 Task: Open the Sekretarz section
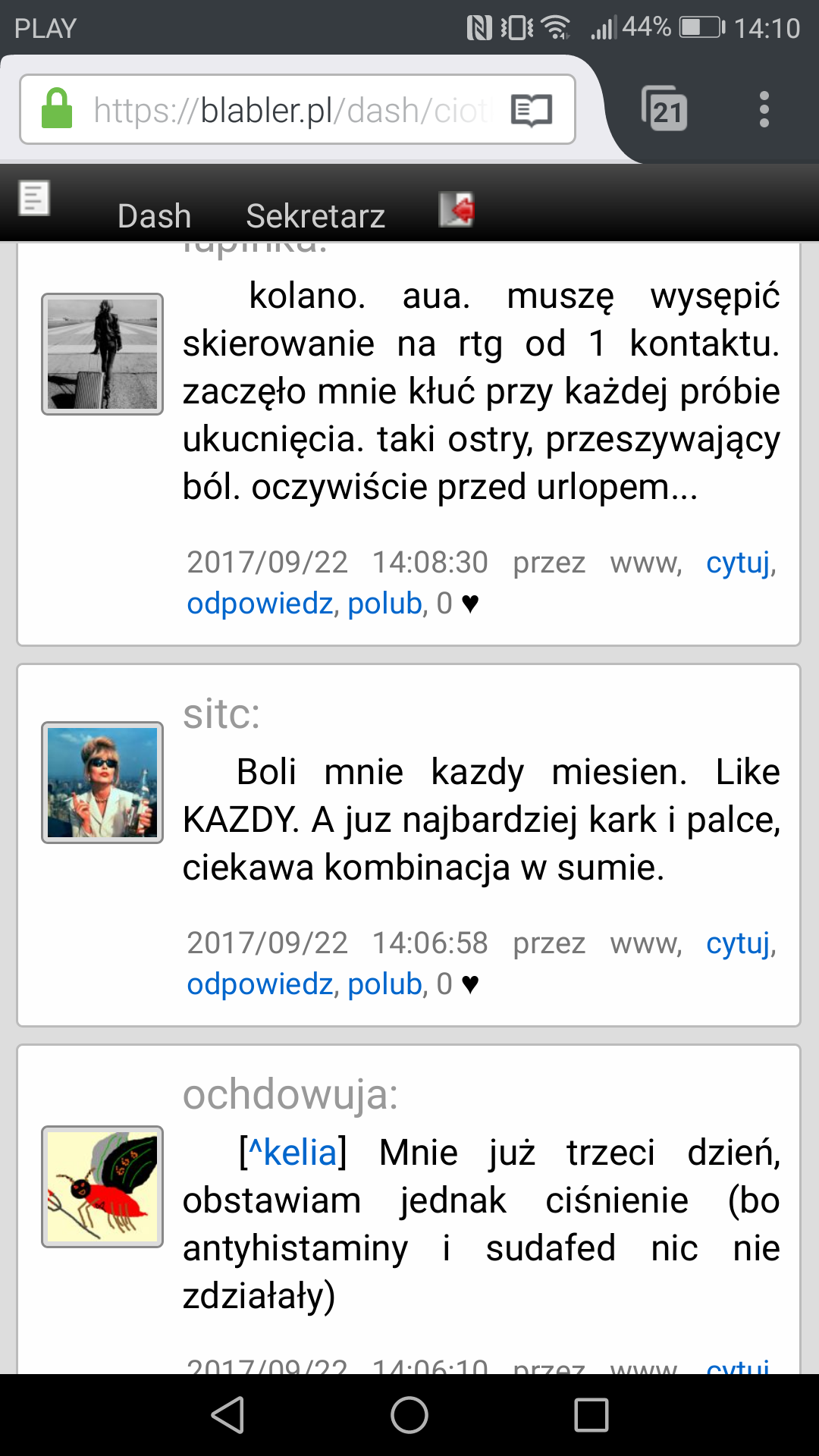pyautogui.click(x=315, y=216)
